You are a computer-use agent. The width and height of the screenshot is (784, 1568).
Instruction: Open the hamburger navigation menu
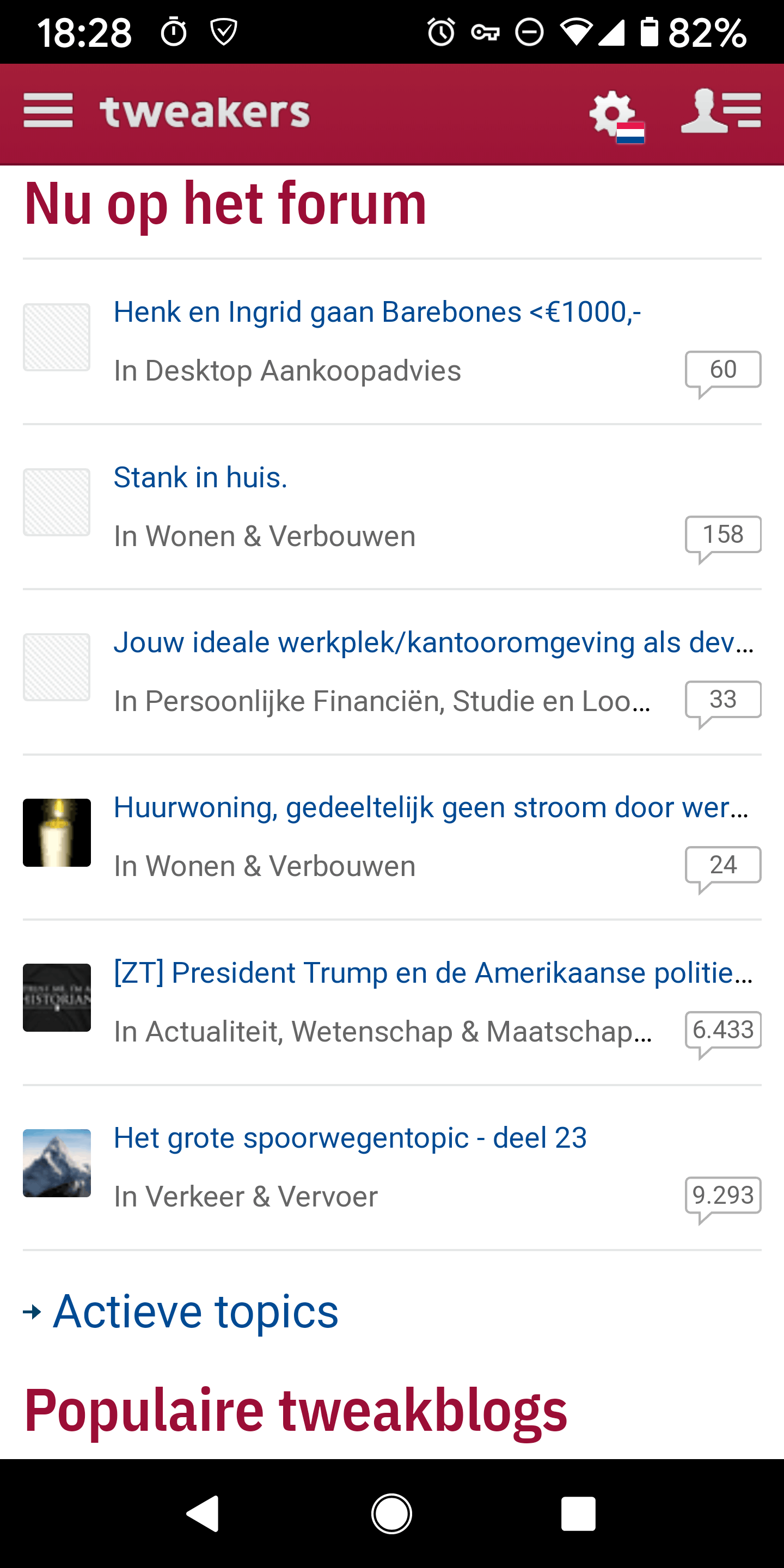click(x=48, y=112)
